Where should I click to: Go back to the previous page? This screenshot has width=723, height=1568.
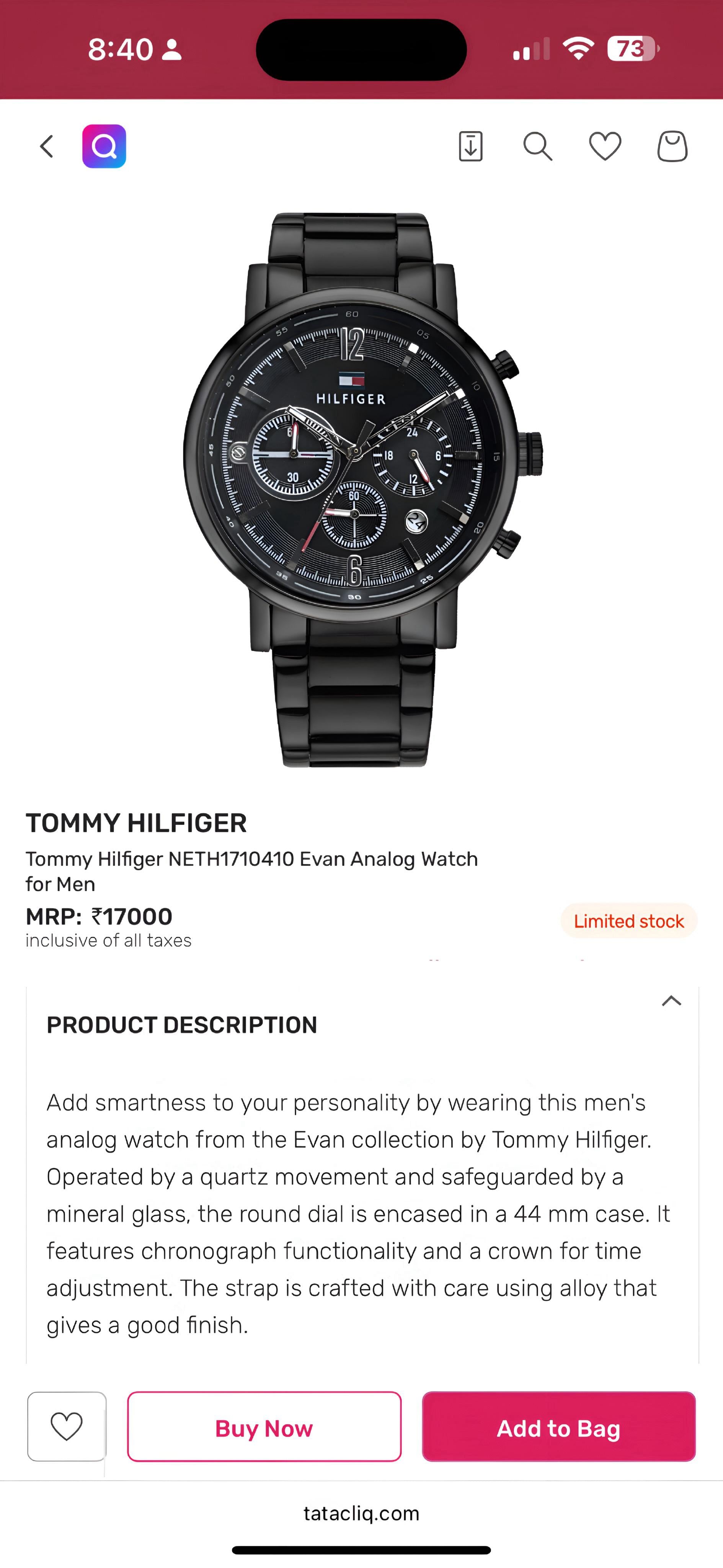click(x=47, y=146)
